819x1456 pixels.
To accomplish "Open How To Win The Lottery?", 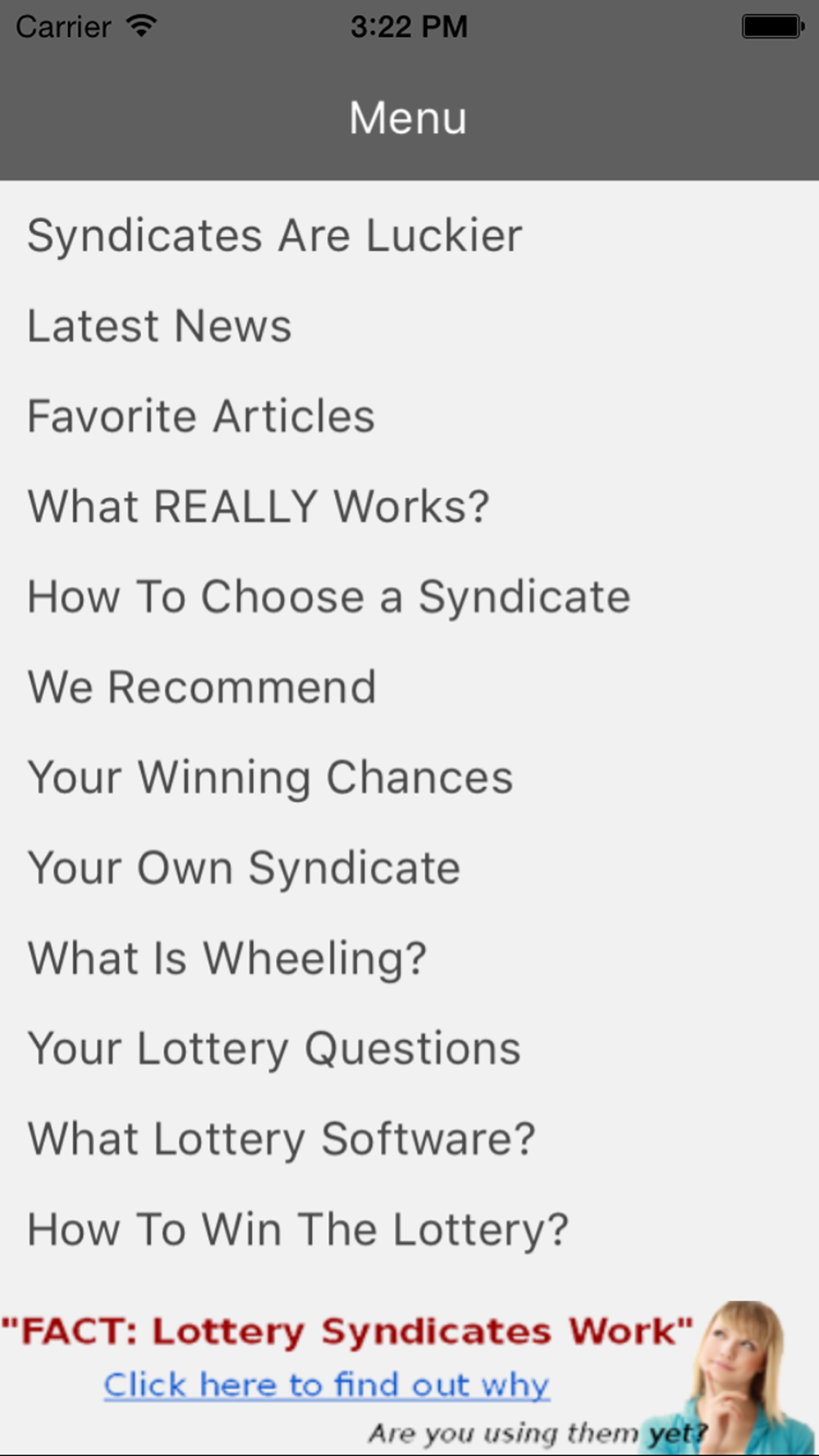I will point(409,1228).
